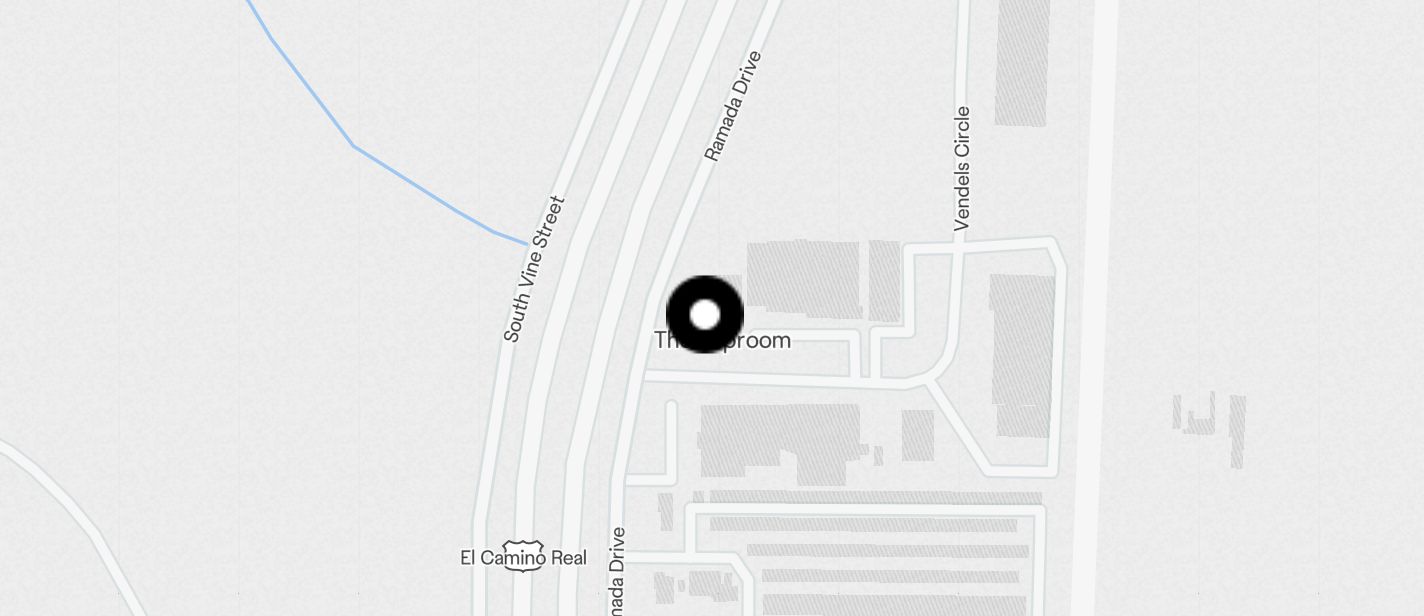
Task: Tap the black location marker on the map
Action: pyautogui.click(x=705, y=314)
